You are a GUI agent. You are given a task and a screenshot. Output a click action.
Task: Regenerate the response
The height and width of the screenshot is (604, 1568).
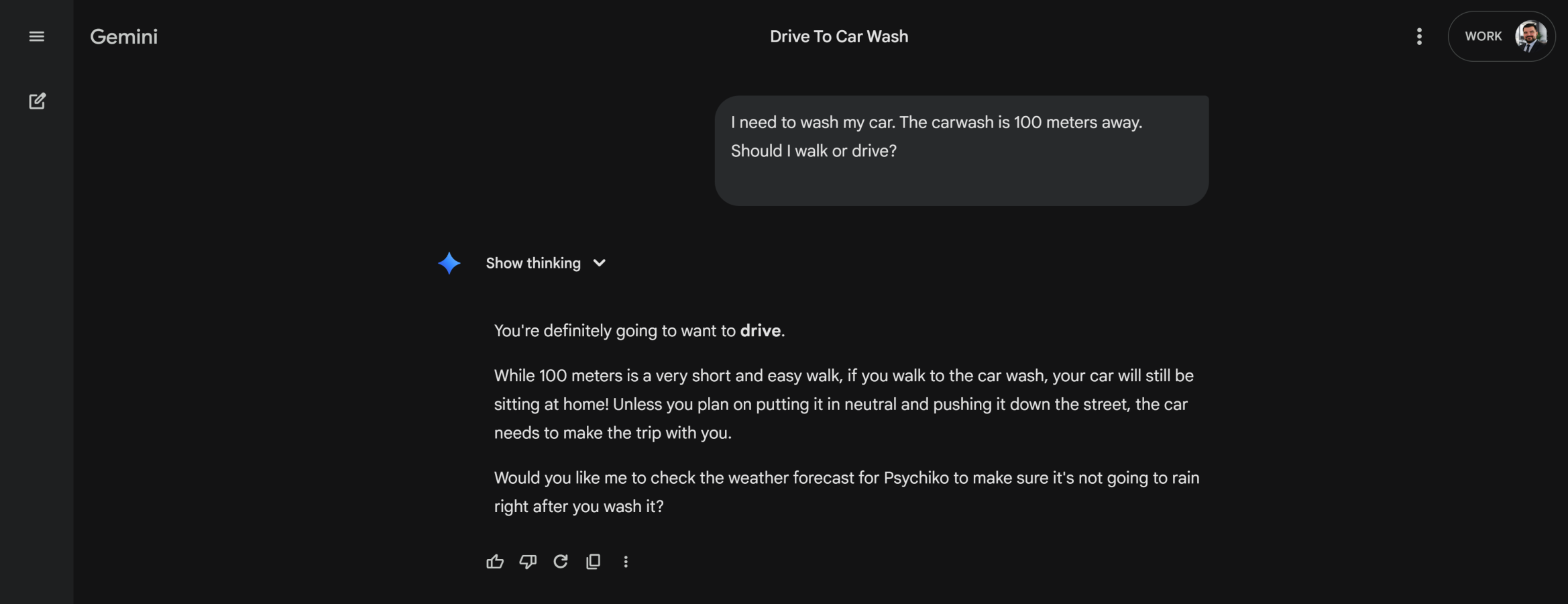561,562
